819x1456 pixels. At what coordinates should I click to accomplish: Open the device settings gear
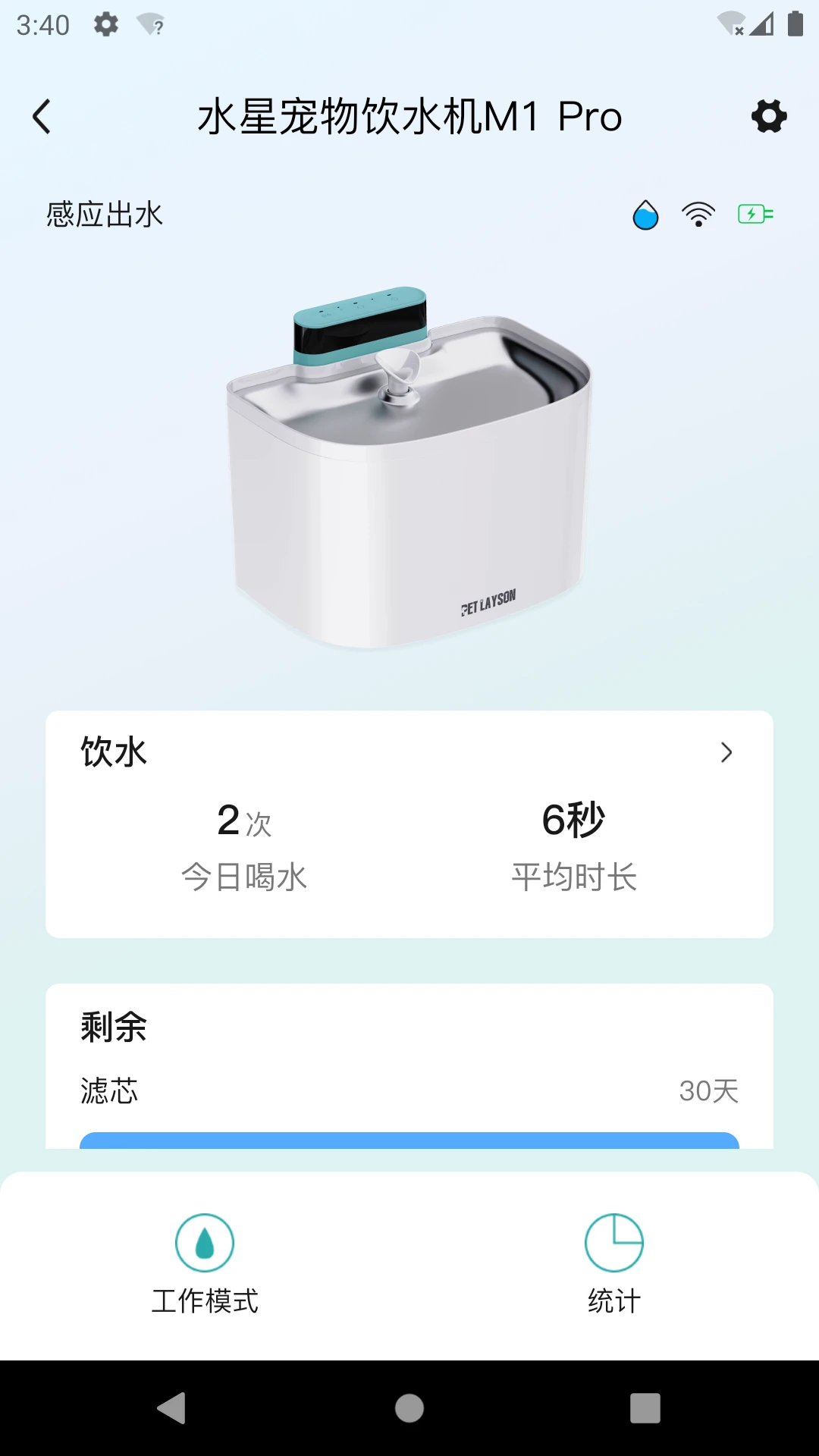[769, 117]
